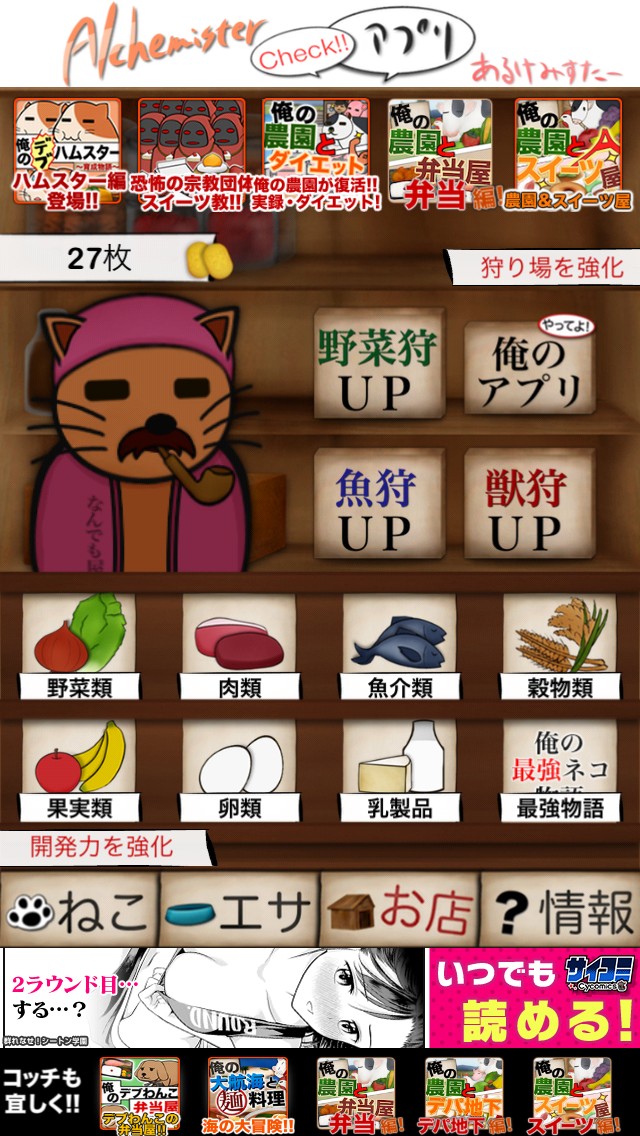Open the 最強物語 tile
The width and height of the screenshot is (640, 1136).
pos(560,770)
